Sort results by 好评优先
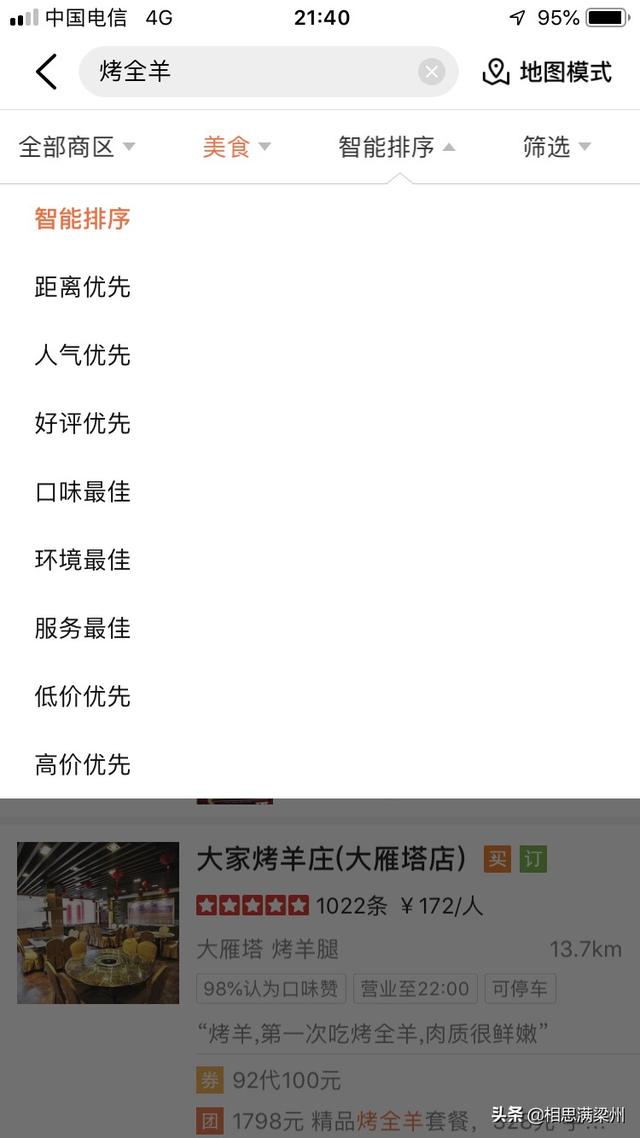 click(x=83, y=424)
